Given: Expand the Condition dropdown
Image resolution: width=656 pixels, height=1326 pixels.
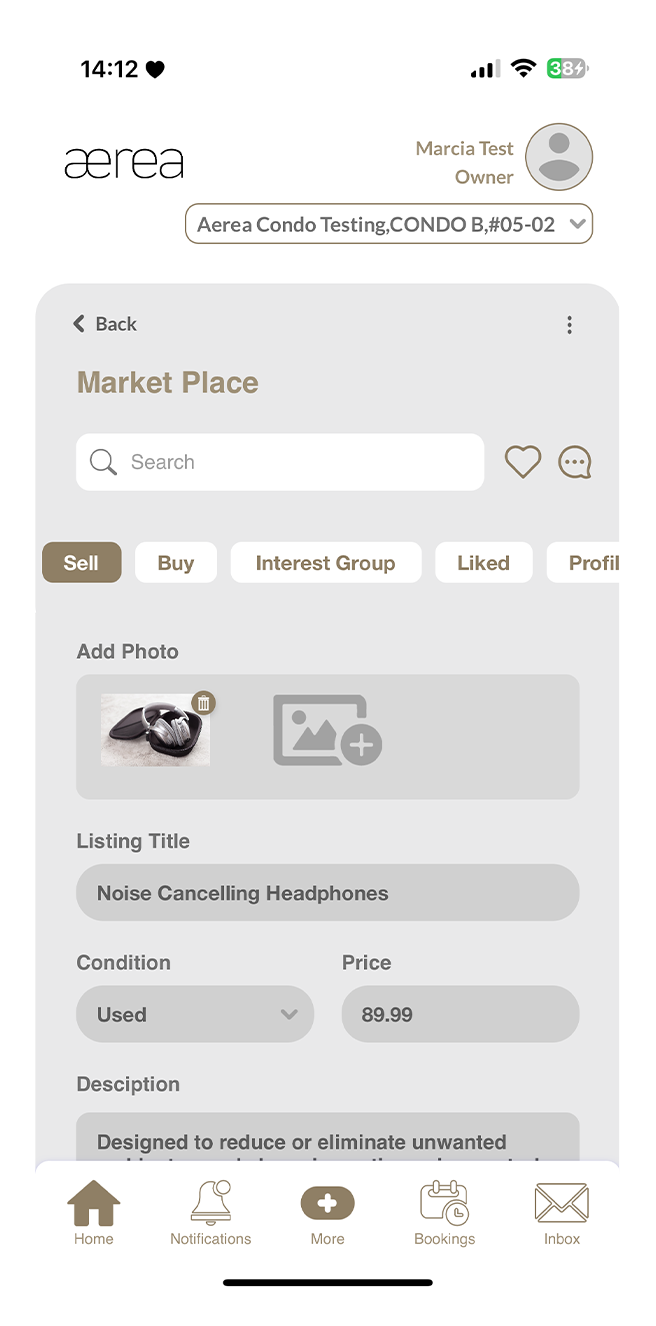Looking at the screenshot, I should [x=195, y=1014].
